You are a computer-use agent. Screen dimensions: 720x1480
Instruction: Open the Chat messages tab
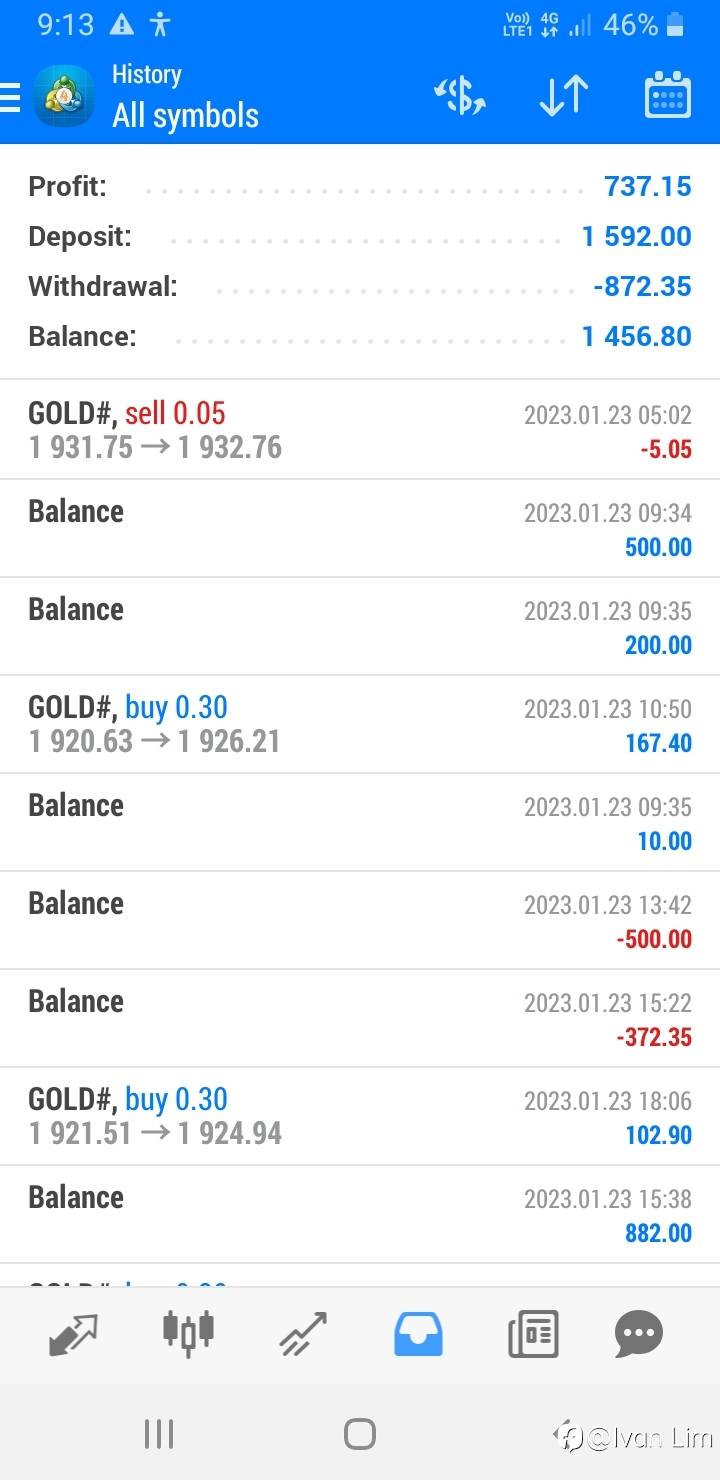tap(639, 1334)
